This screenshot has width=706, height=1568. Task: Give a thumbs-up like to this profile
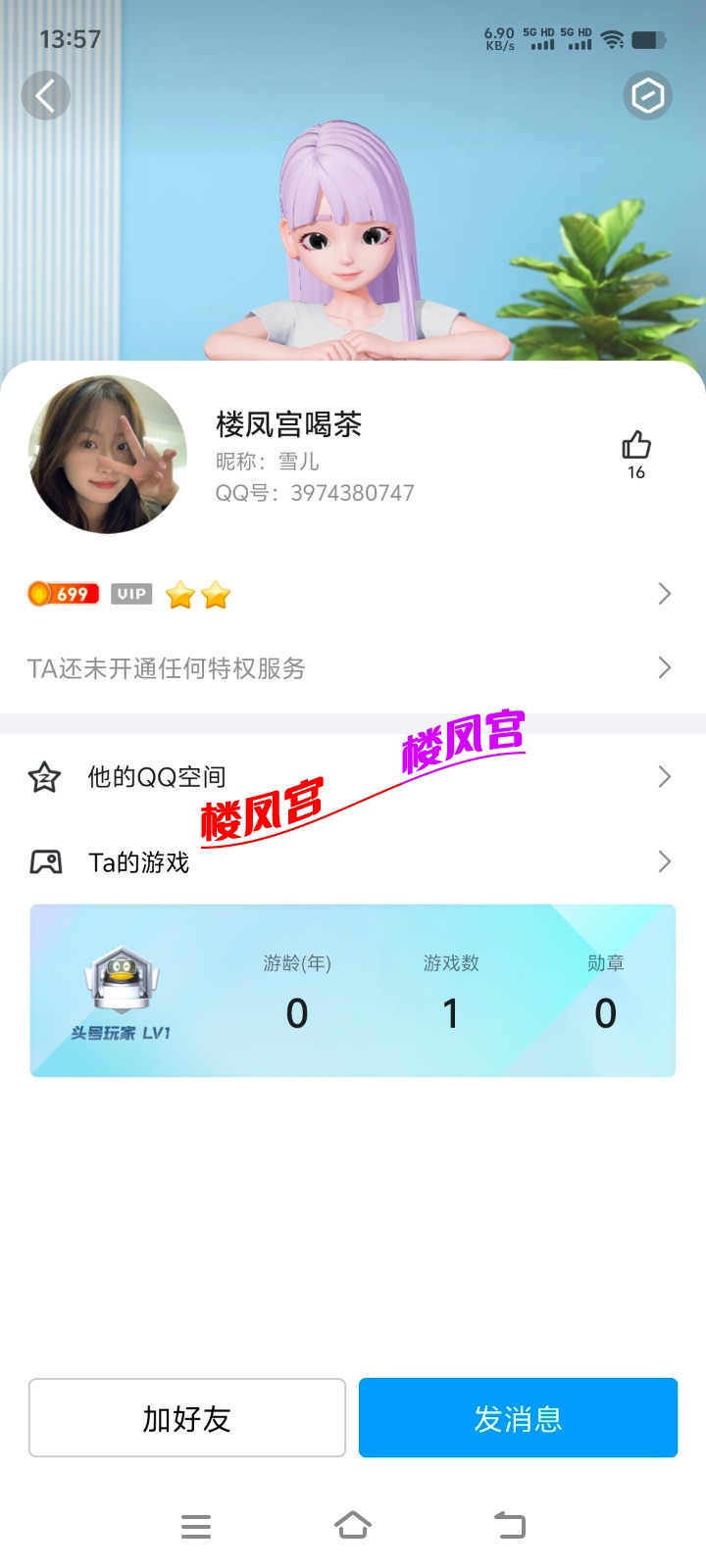tap(635, 447)
